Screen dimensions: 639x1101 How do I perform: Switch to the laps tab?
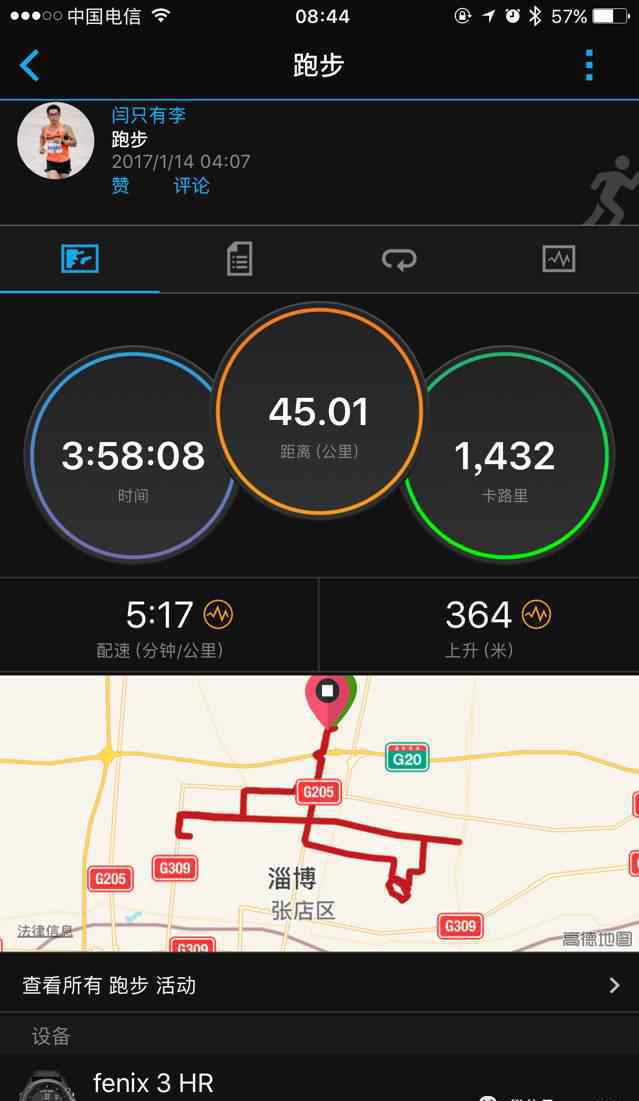coord(399,260)
